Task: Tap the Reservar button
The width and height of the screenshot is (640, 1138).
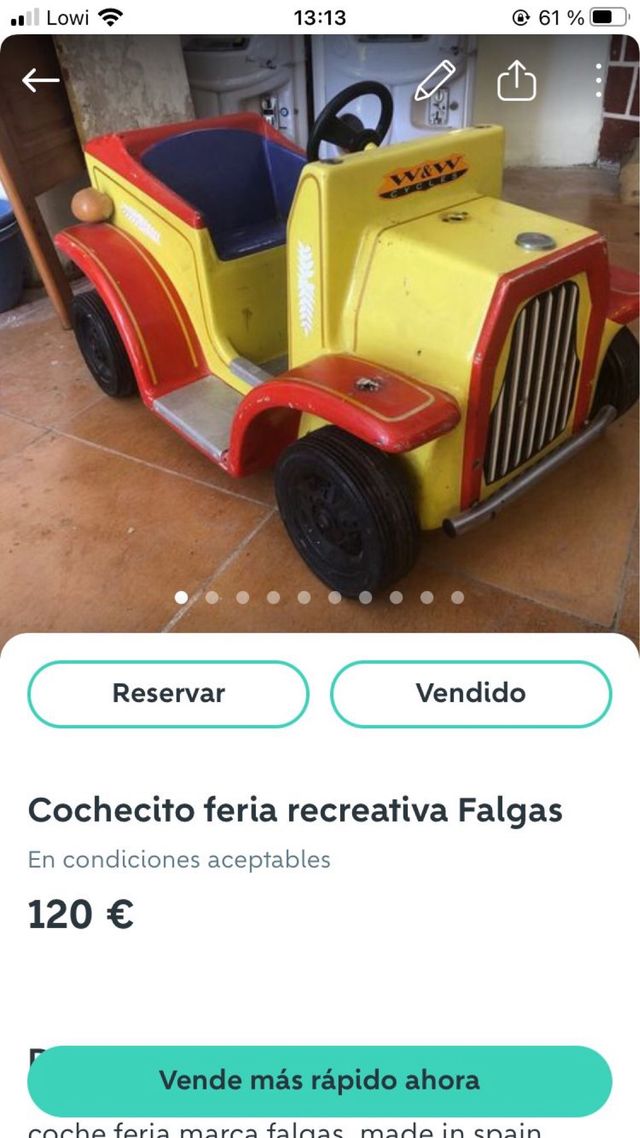Action: pos(168,693)
